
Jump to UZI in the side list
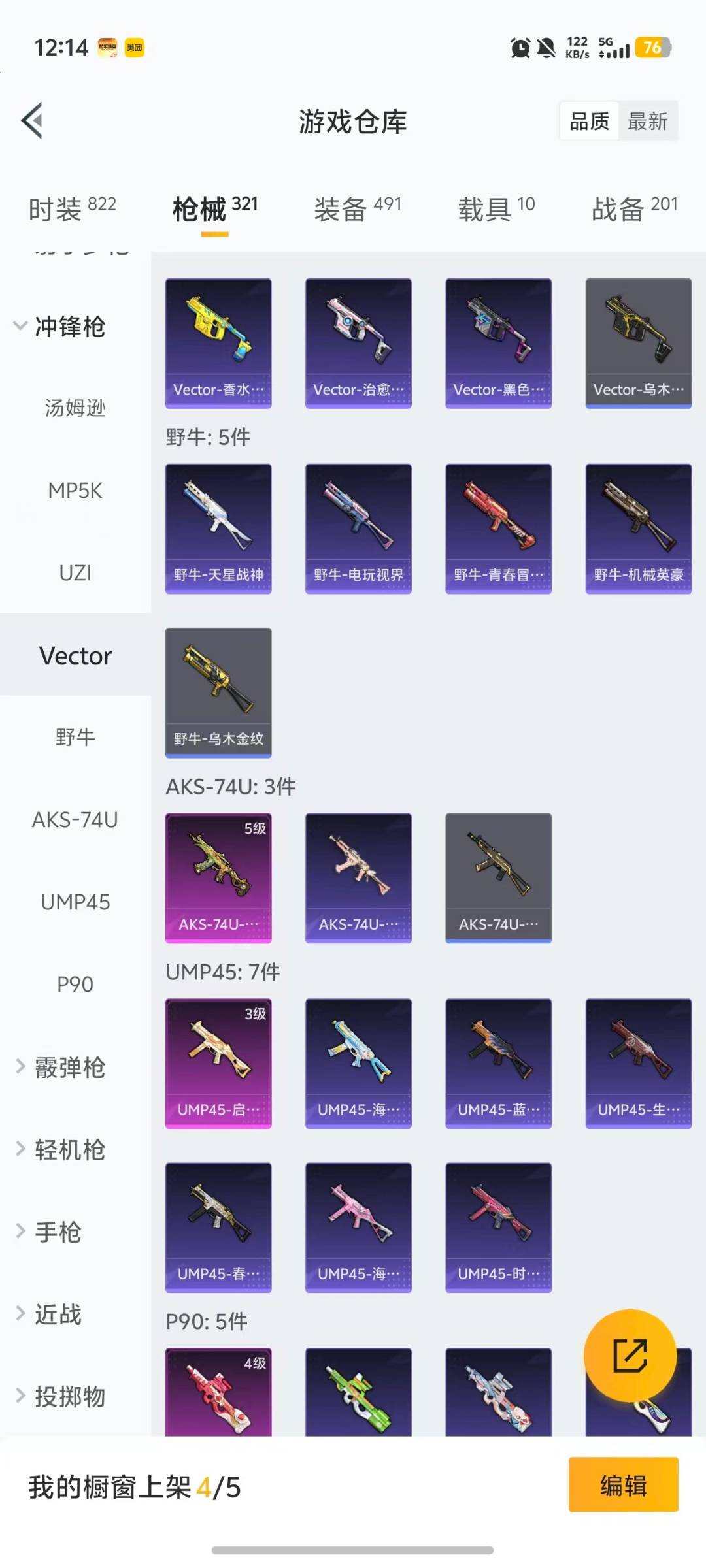(75, 573)
